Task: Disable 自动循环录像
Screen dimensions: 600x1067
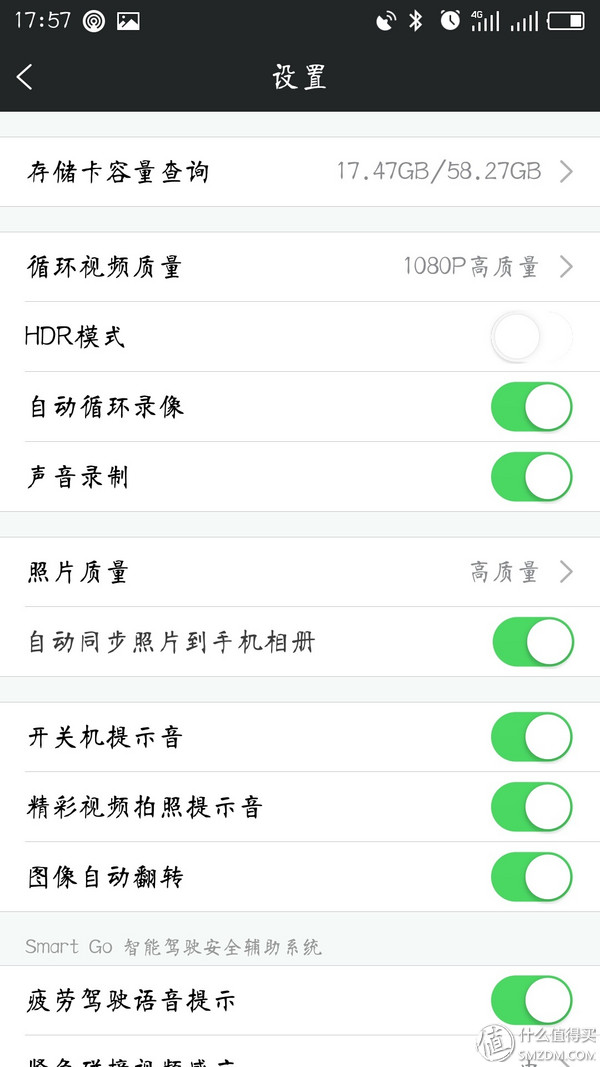Action: coord(531,407)
